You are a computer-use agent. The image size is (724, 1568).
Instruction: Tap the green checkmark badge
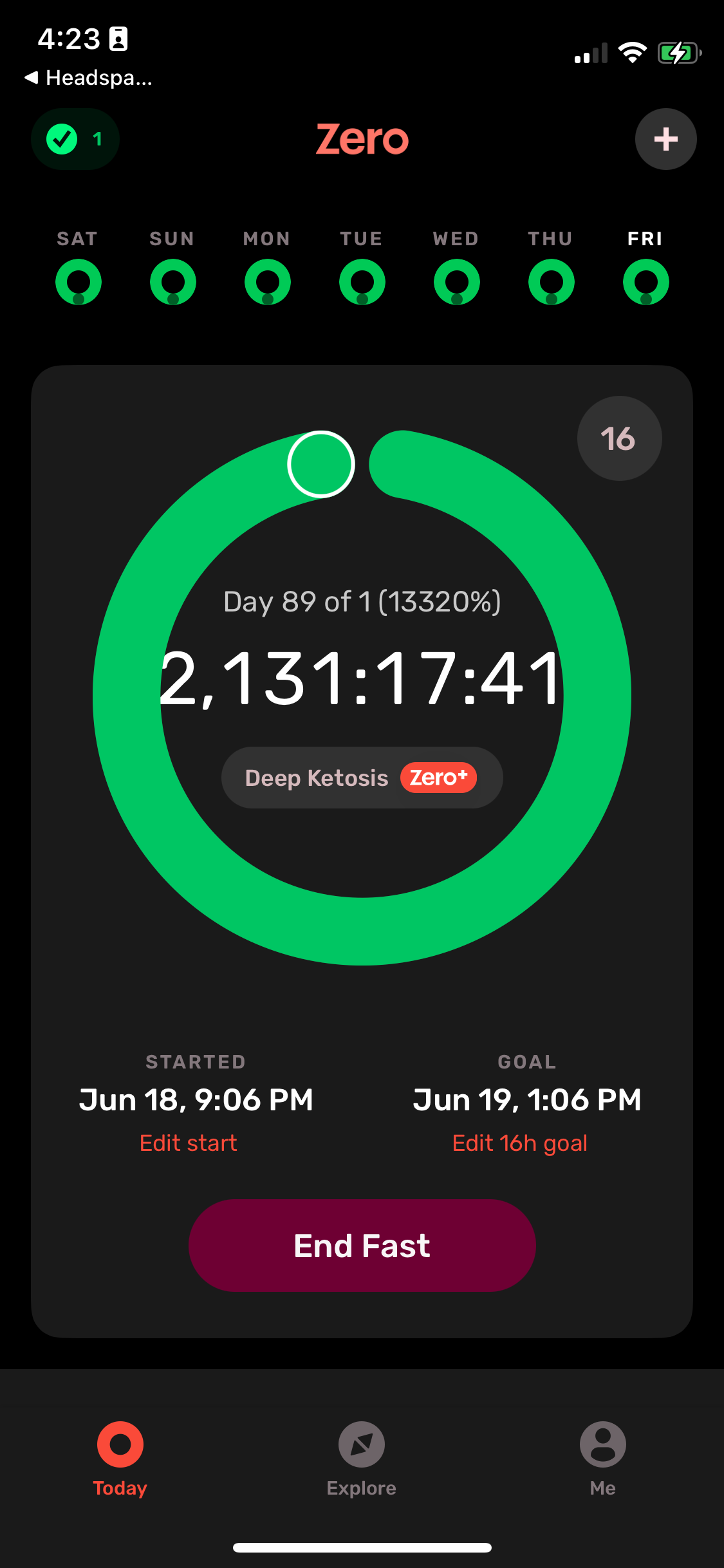62,138
